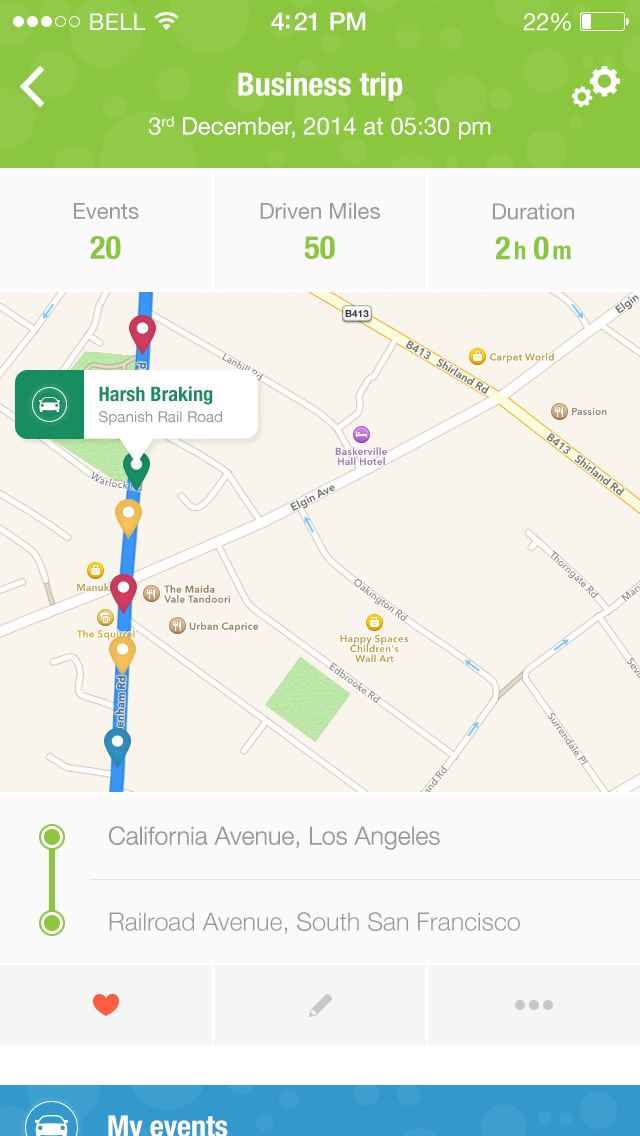
Task: Tap the red pin beside The Maida Vale Tandoori
Action: (x=123, y=593)
